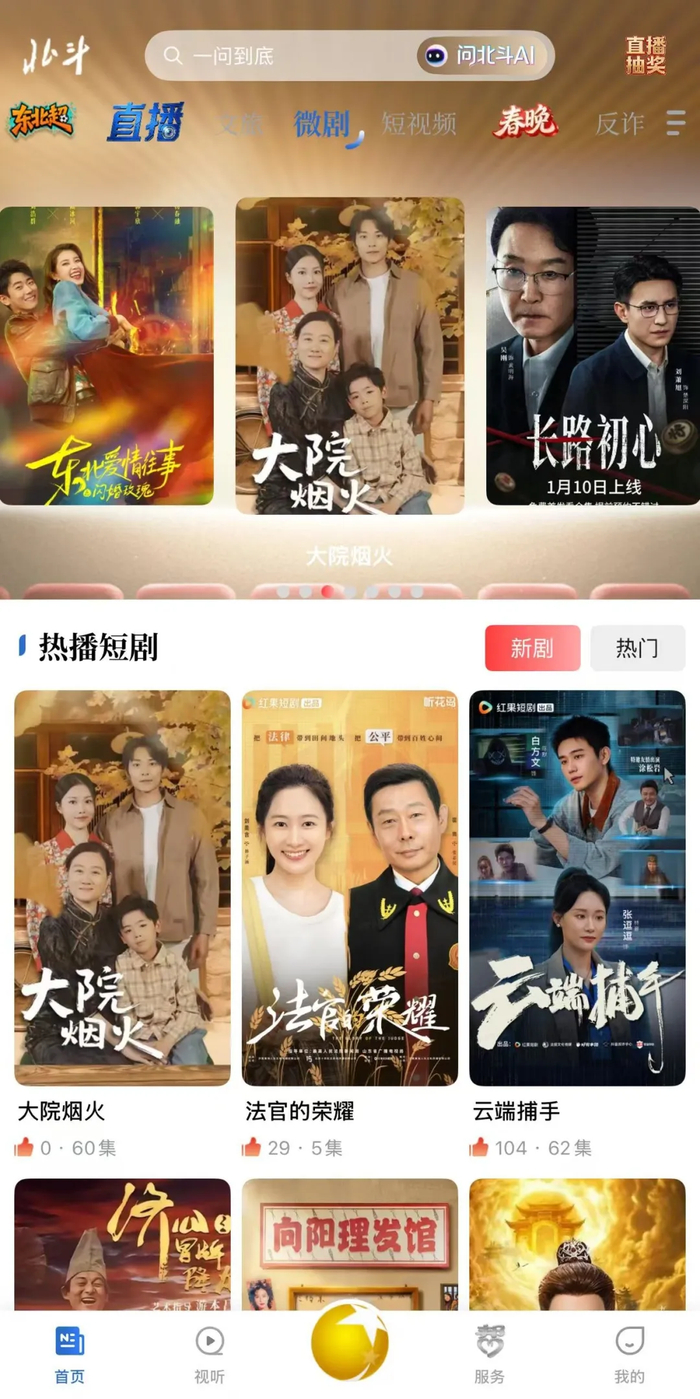Go to the 视听 tab

click(x=210, y=1354)
